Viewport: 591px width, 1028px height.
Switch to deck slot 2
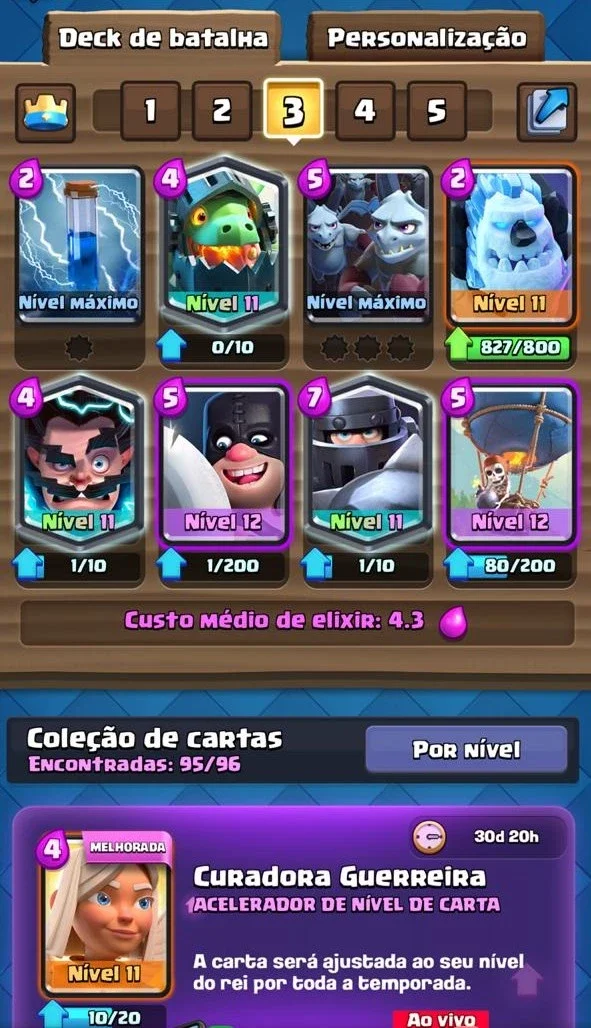coord(222,111)
